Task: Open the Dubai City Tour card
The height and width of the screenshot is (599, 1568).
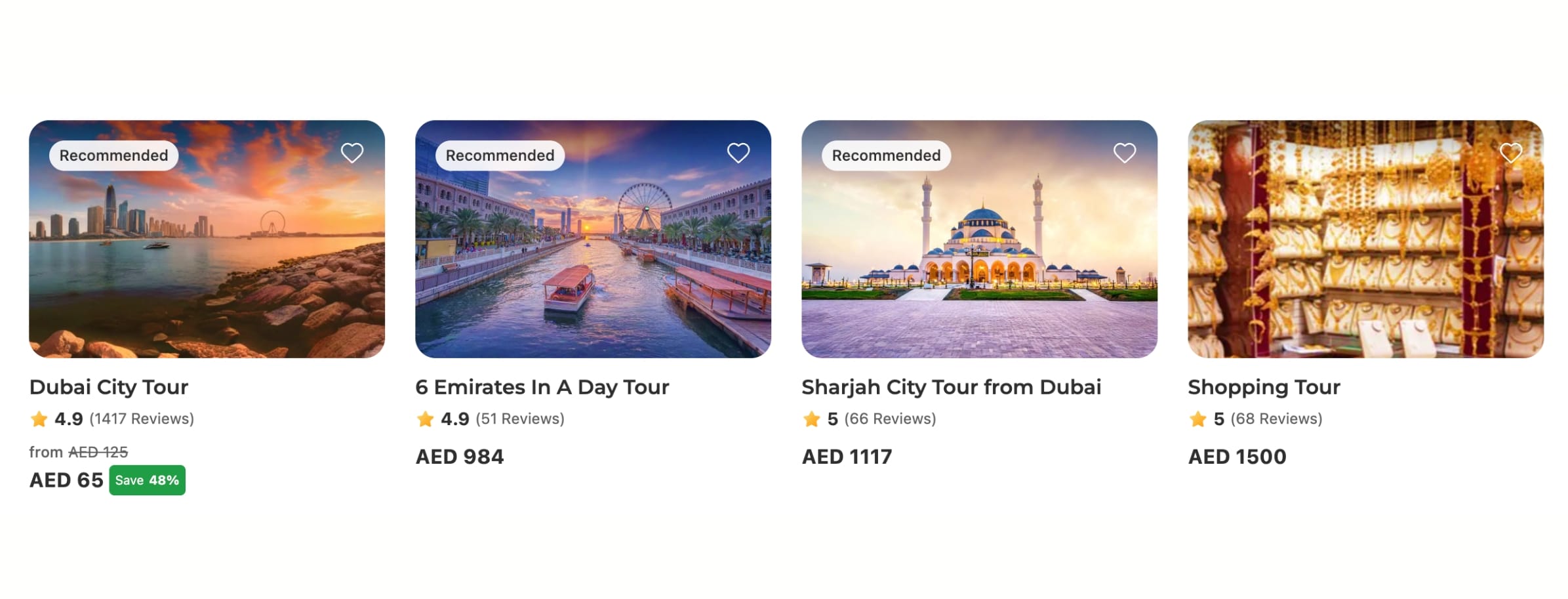Action: point(109,387)
